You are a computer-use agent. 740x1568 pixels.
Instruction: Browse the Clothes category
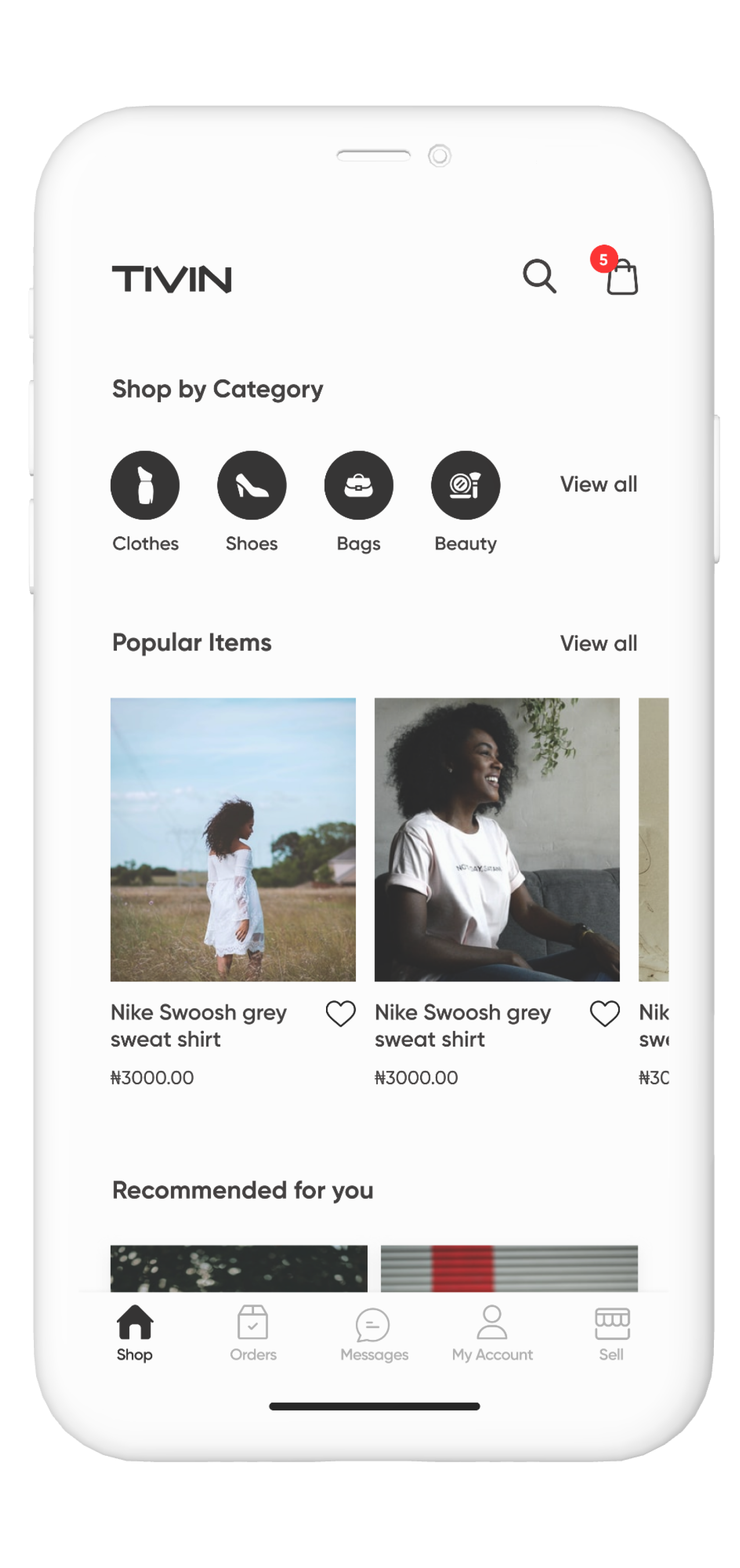pyautogui.click(x=145, y=485)
